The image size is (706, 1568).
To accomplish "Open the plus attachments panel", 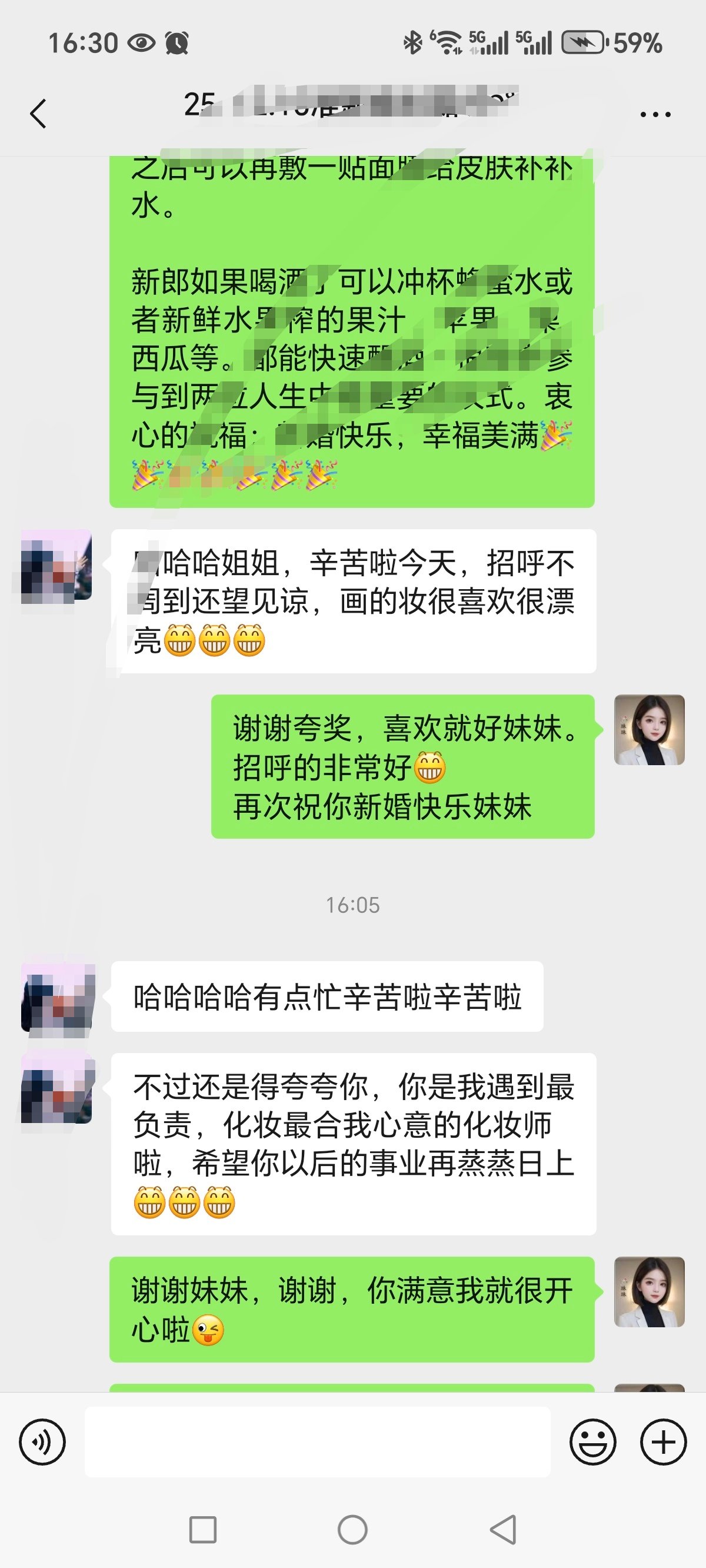I will point(663,1441).
